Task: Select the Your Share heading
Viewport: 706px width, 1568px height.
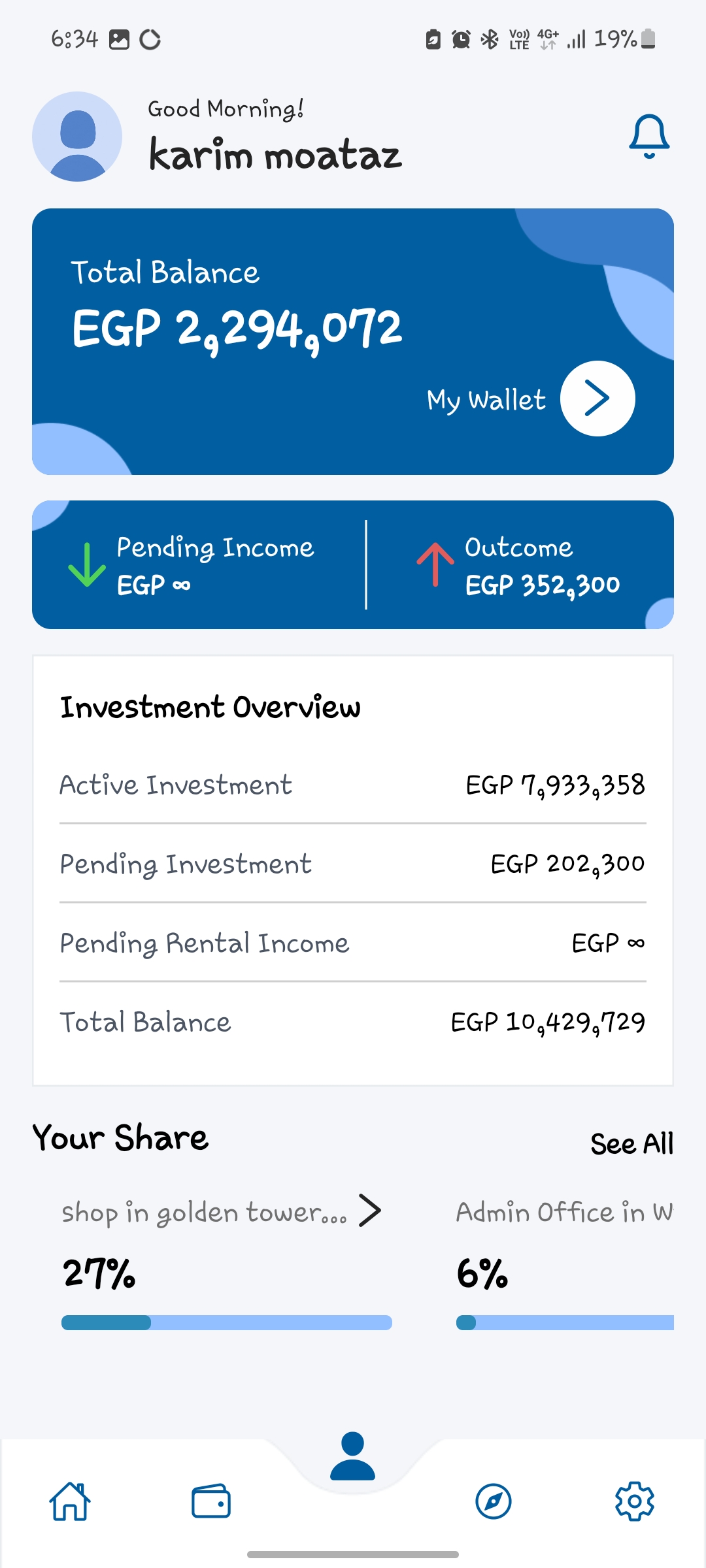Action: [120, 1137]
